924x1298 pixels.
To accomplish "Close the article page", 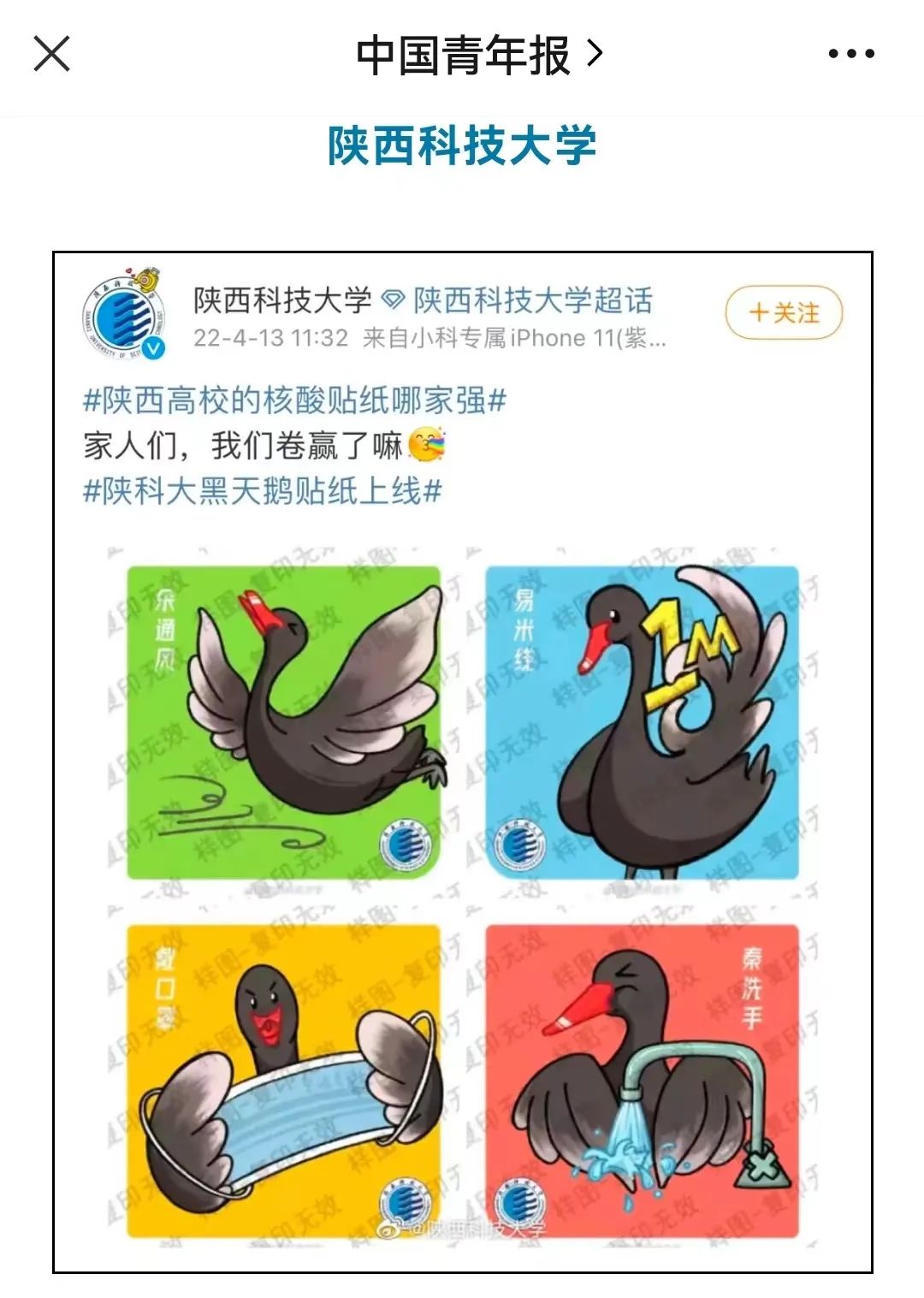I will pyautogui.click(x=51, y=55).
